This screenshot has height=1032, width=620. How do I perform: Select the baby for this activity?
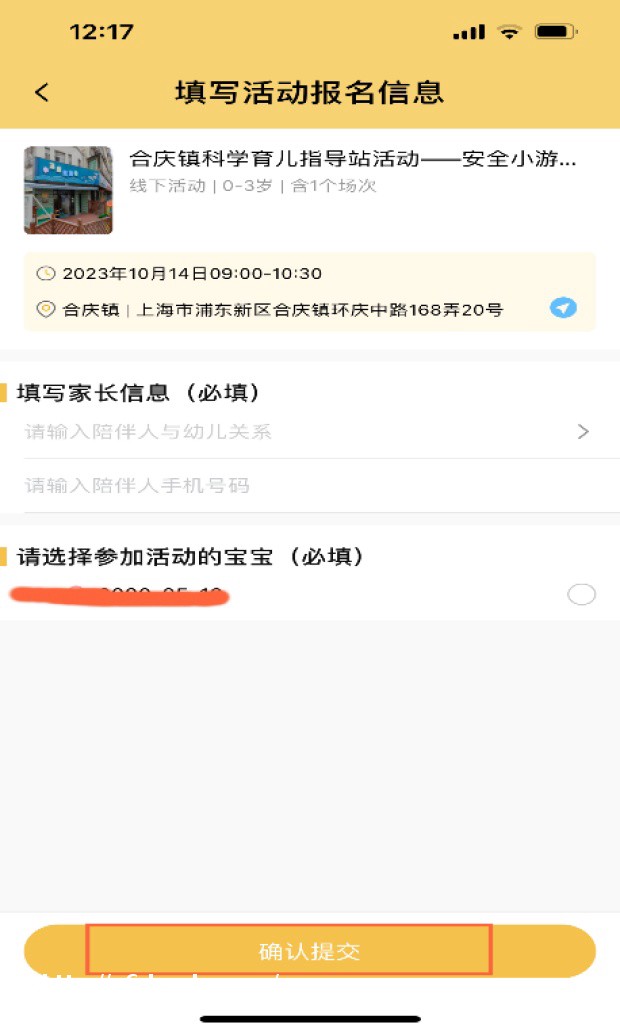[x=581, y=595]
